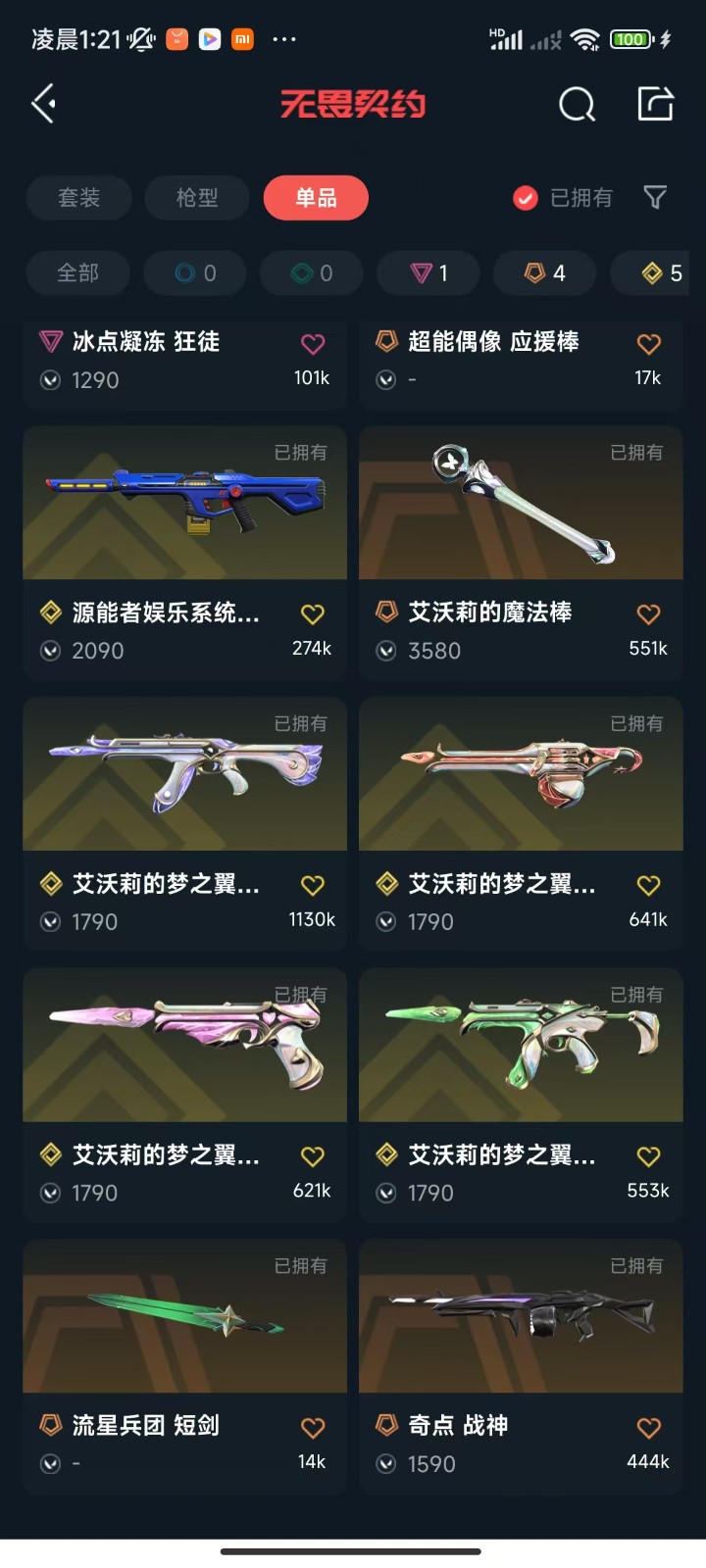The image size is (706, 1568).
Task: Filter by the pink triangle chip showing 1
Action: pos(429,273)
